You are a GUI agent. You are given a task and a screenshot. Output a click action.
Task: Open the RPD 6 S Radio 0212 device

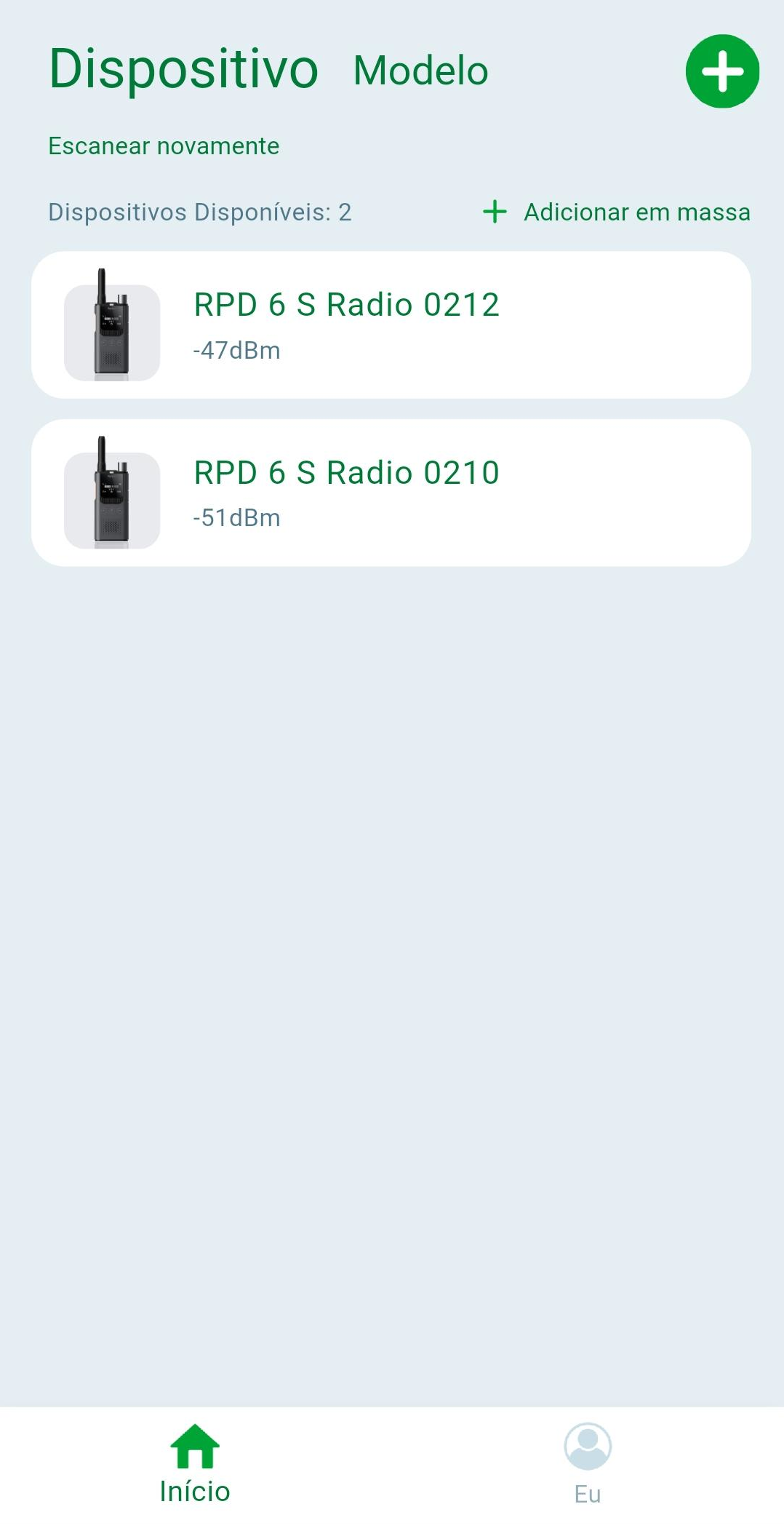click(x=391, y=325)
